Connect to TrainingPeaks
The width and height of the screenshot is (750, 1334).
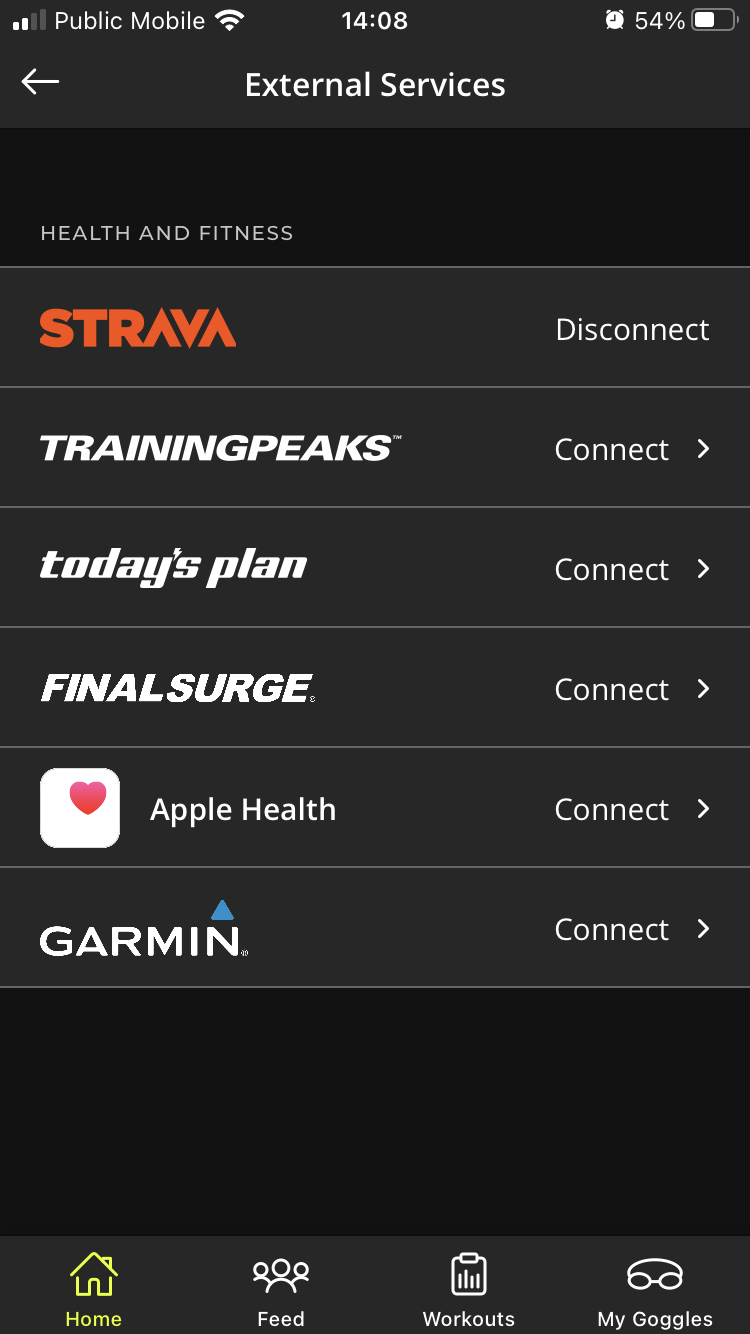630,449
